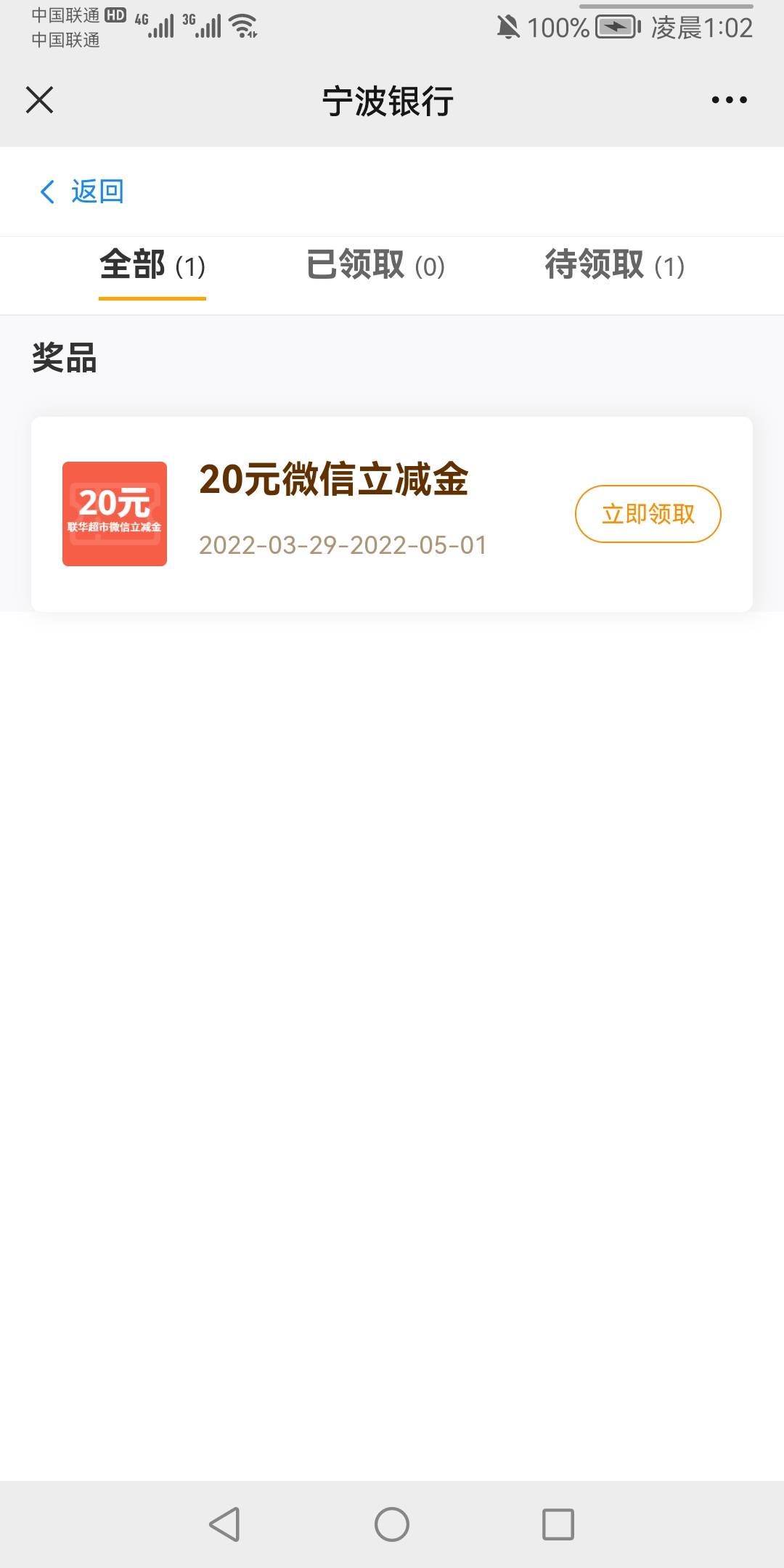Tap 立即领取 to claim the coupon
This screenshot has height=1568, width=784.
click(x=648, y=514)
